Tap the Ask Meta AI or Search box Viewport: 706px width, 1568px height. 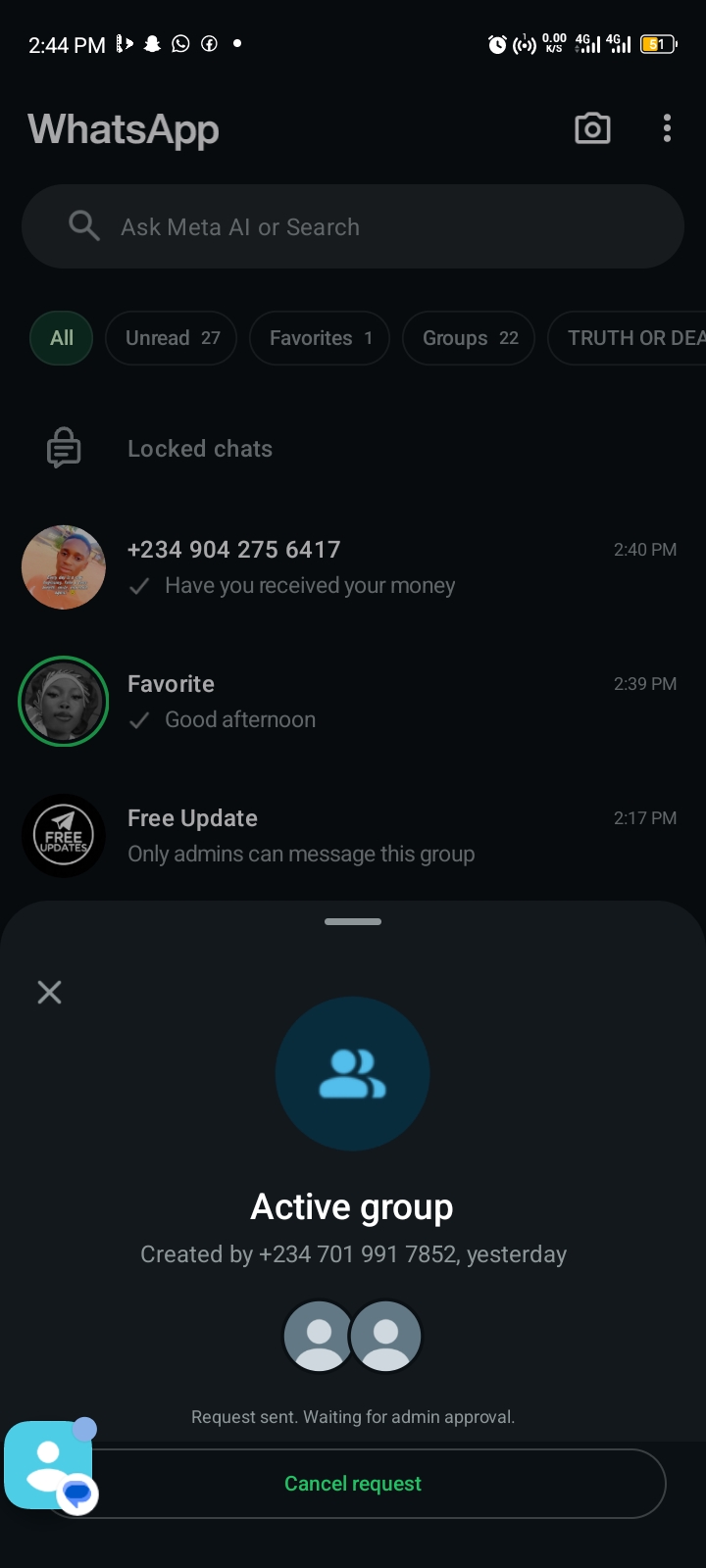[353, 226]
